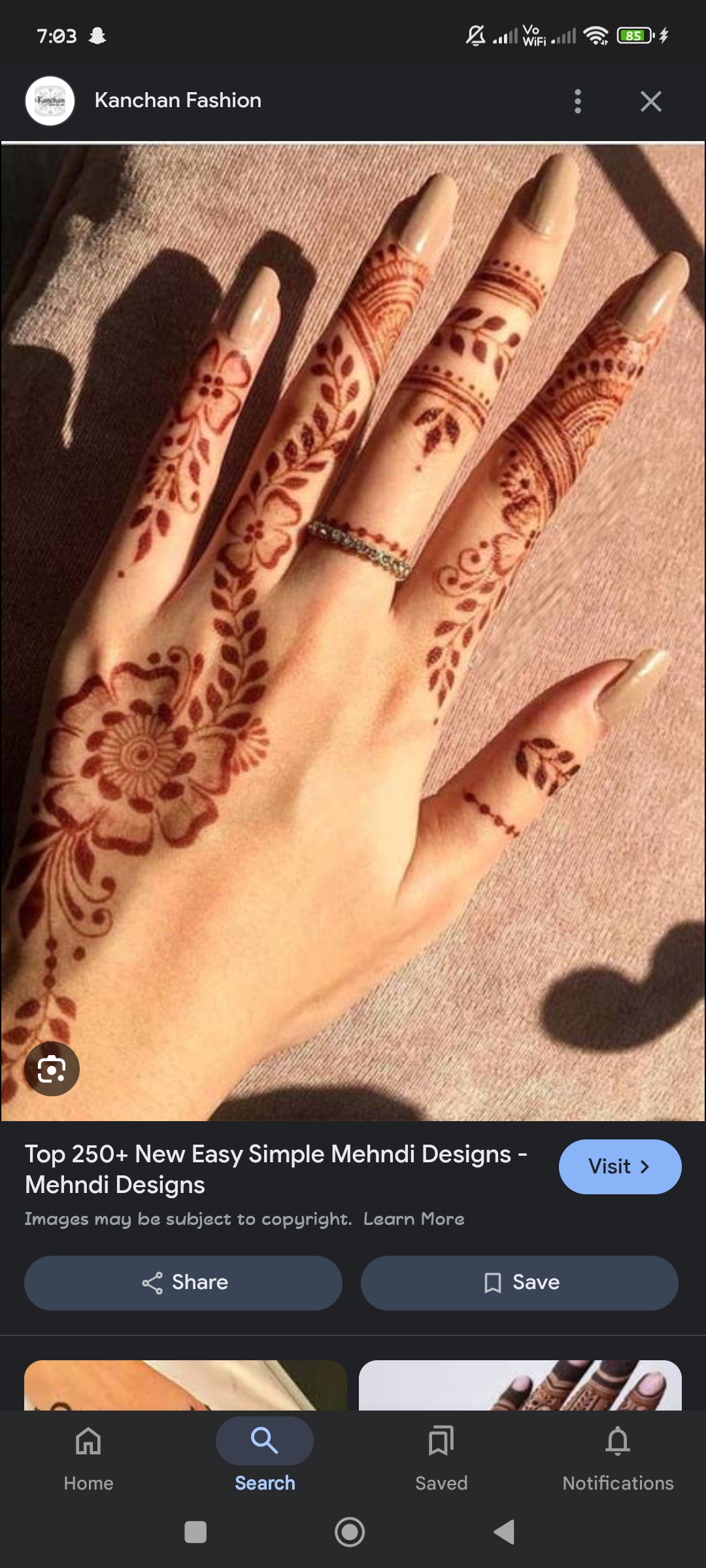This screenshot has height=1568, width=706.
Task: Go back using system back button
Action: coord(504,1531)
